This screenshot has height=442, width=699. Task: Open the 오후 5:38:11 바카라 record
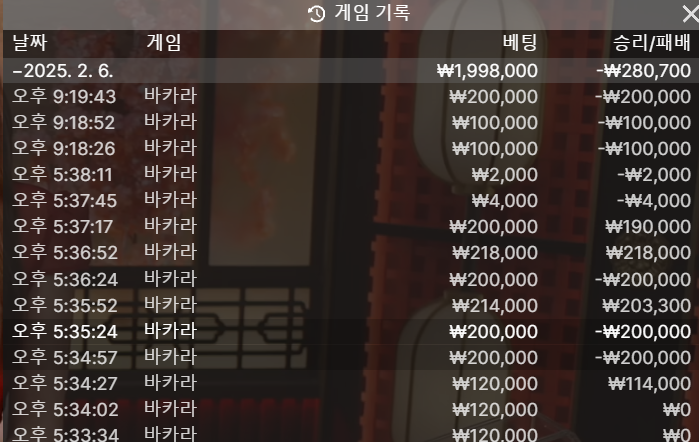pyautogui.click(x=349, y=174)
